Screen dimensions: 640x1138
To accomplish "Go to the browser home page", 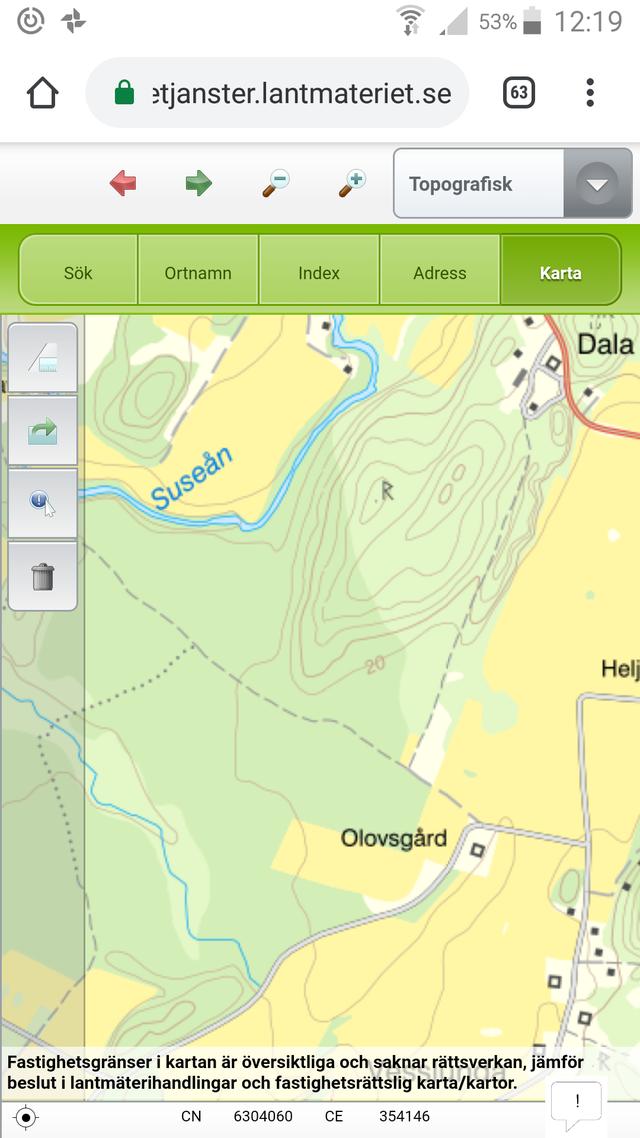I will pyautogui.click(x=42, y=93).
